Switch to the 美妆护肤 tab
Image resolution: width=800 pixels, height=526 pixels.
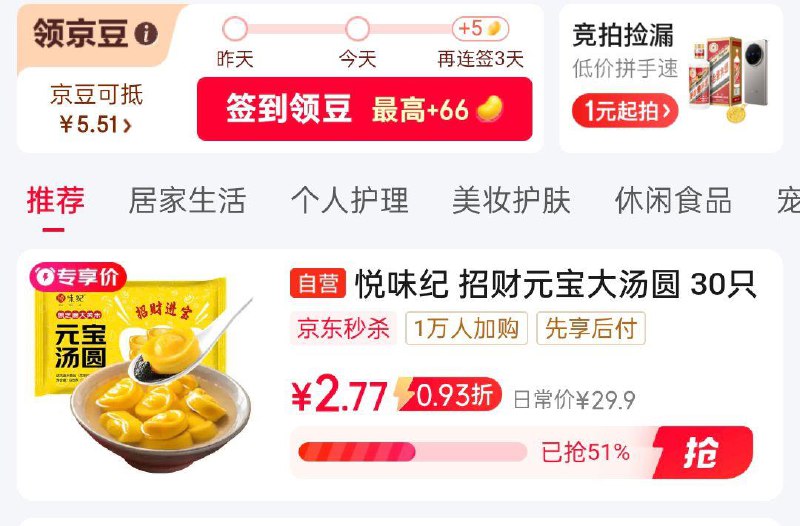coord(511,201)
